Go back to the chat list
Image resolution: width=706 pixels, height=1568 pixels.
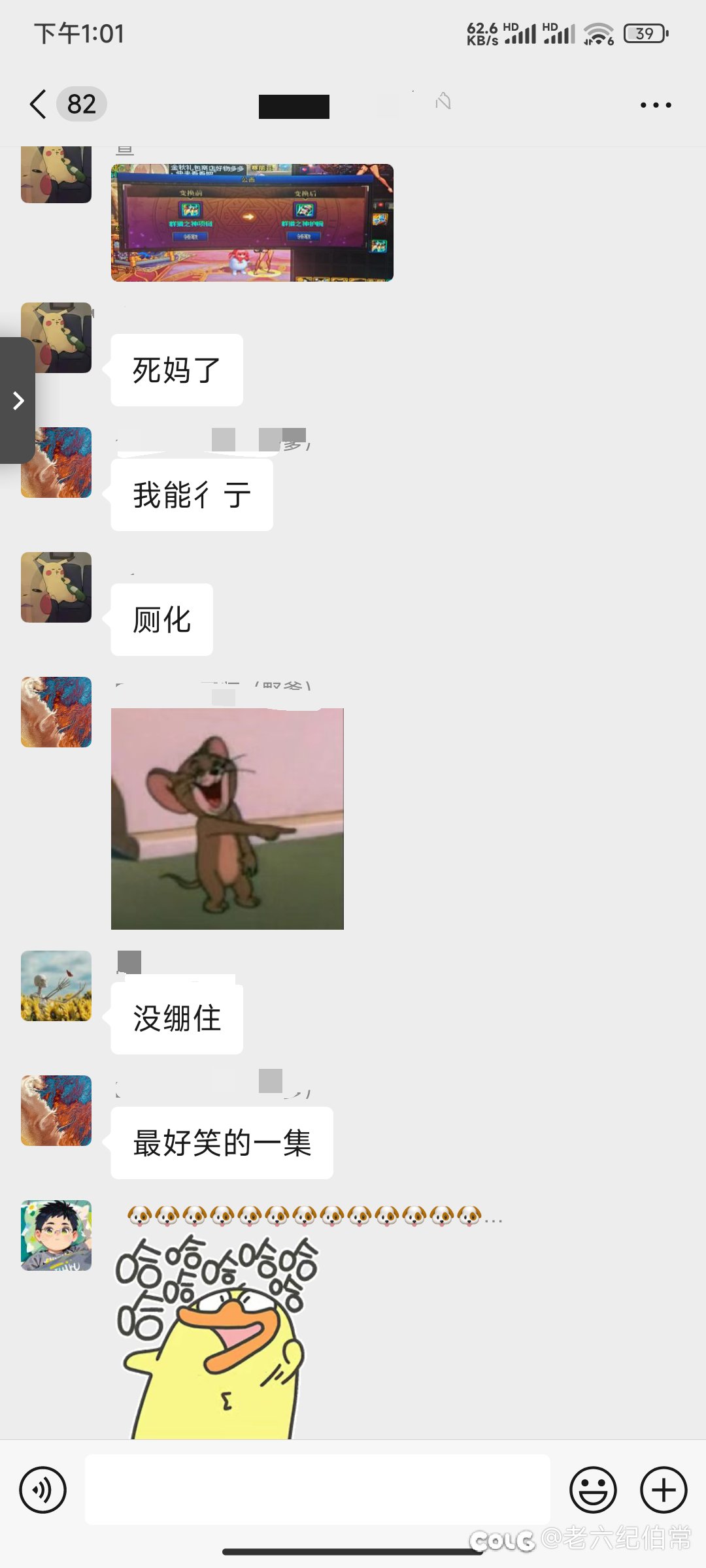coord(39,104)
